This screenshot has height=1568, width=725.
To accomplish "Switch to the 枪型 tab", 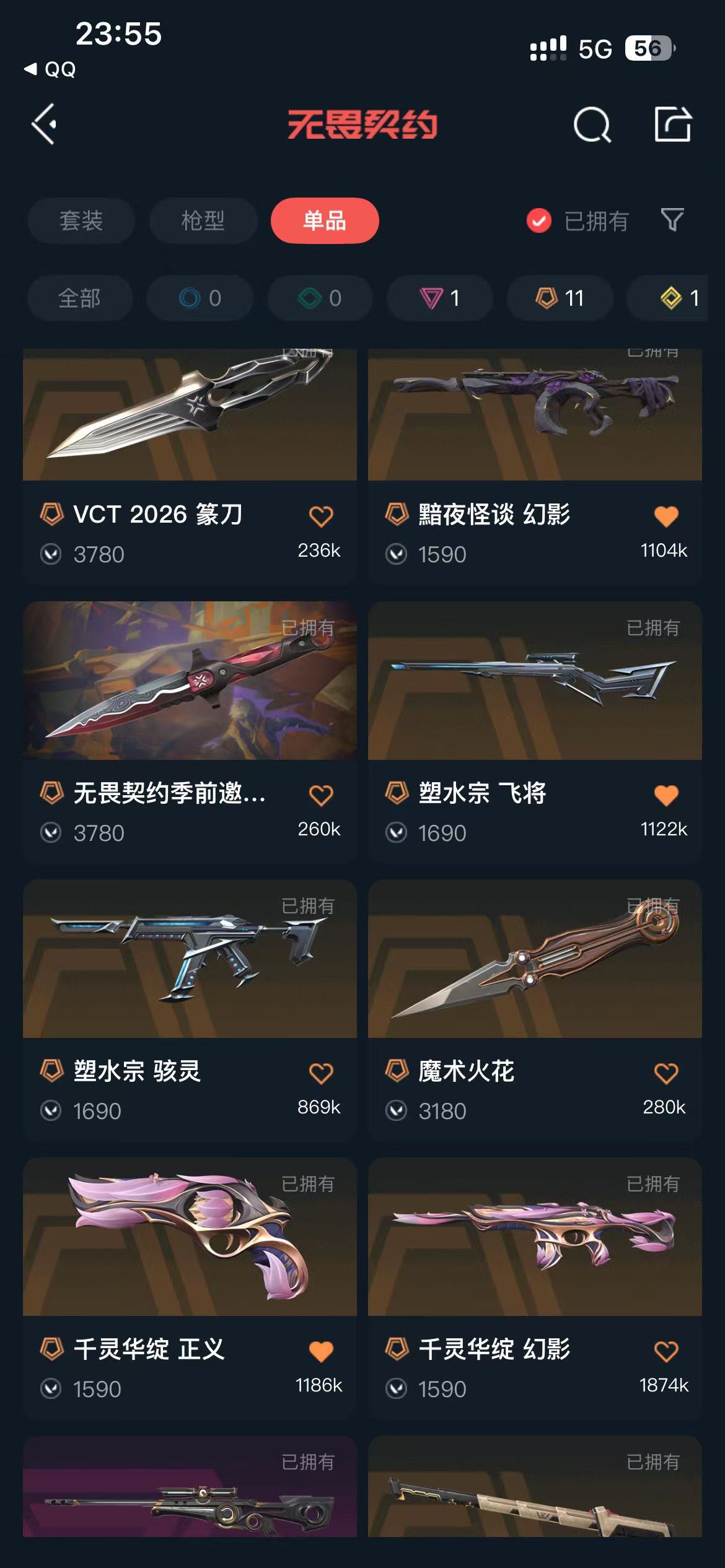I will coord(203,220).
